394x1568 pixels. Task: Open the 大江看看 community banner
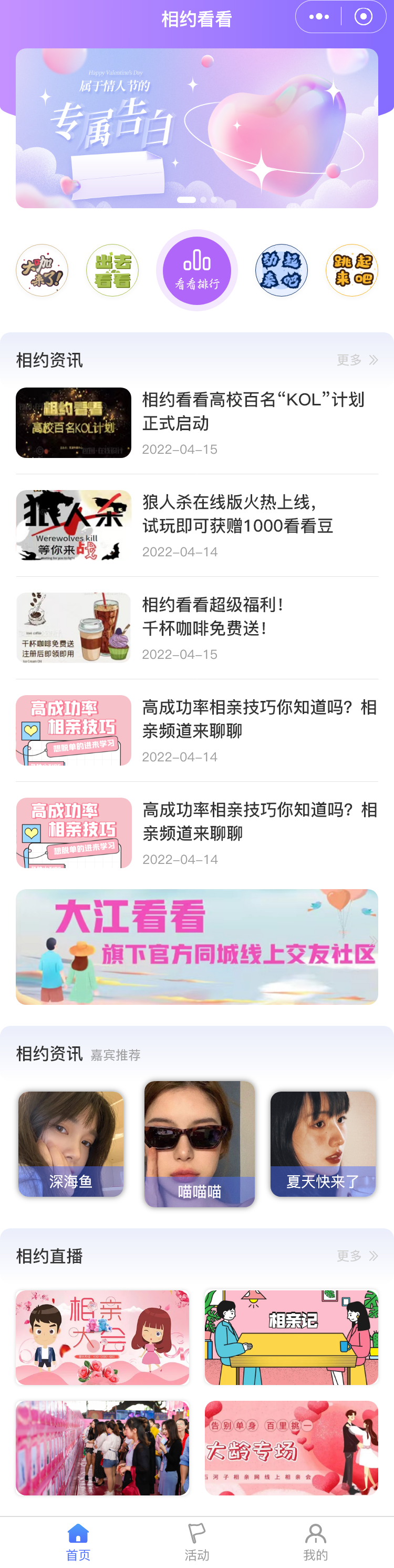(197, 946)
